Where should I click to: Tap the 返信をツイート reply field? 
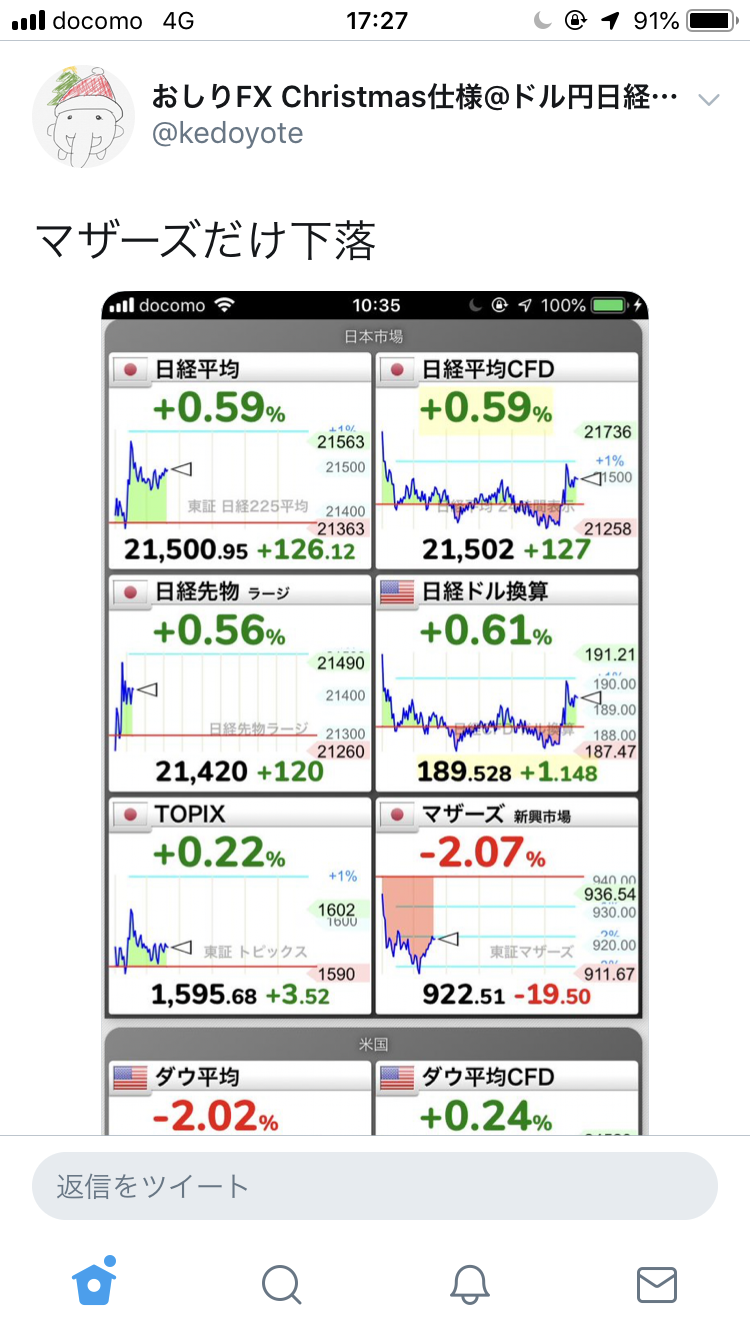coord(375,1186)
